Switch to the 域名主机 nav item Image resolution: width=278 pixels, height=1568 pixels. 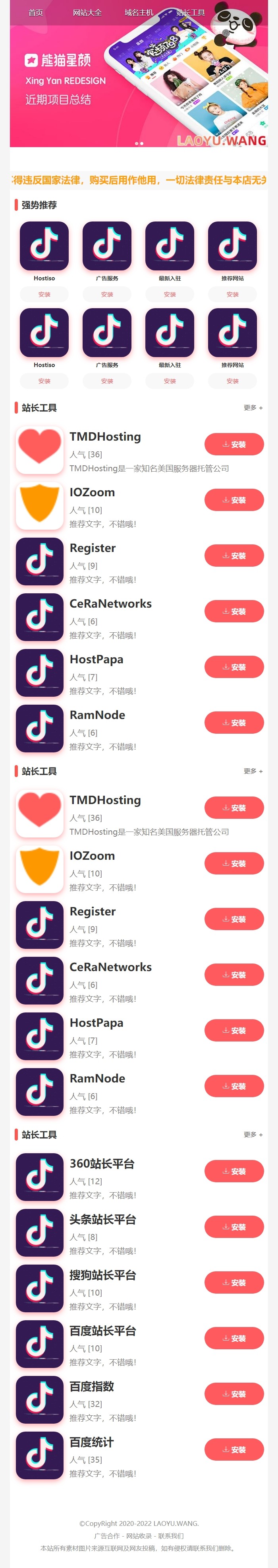tap(139, 12)
